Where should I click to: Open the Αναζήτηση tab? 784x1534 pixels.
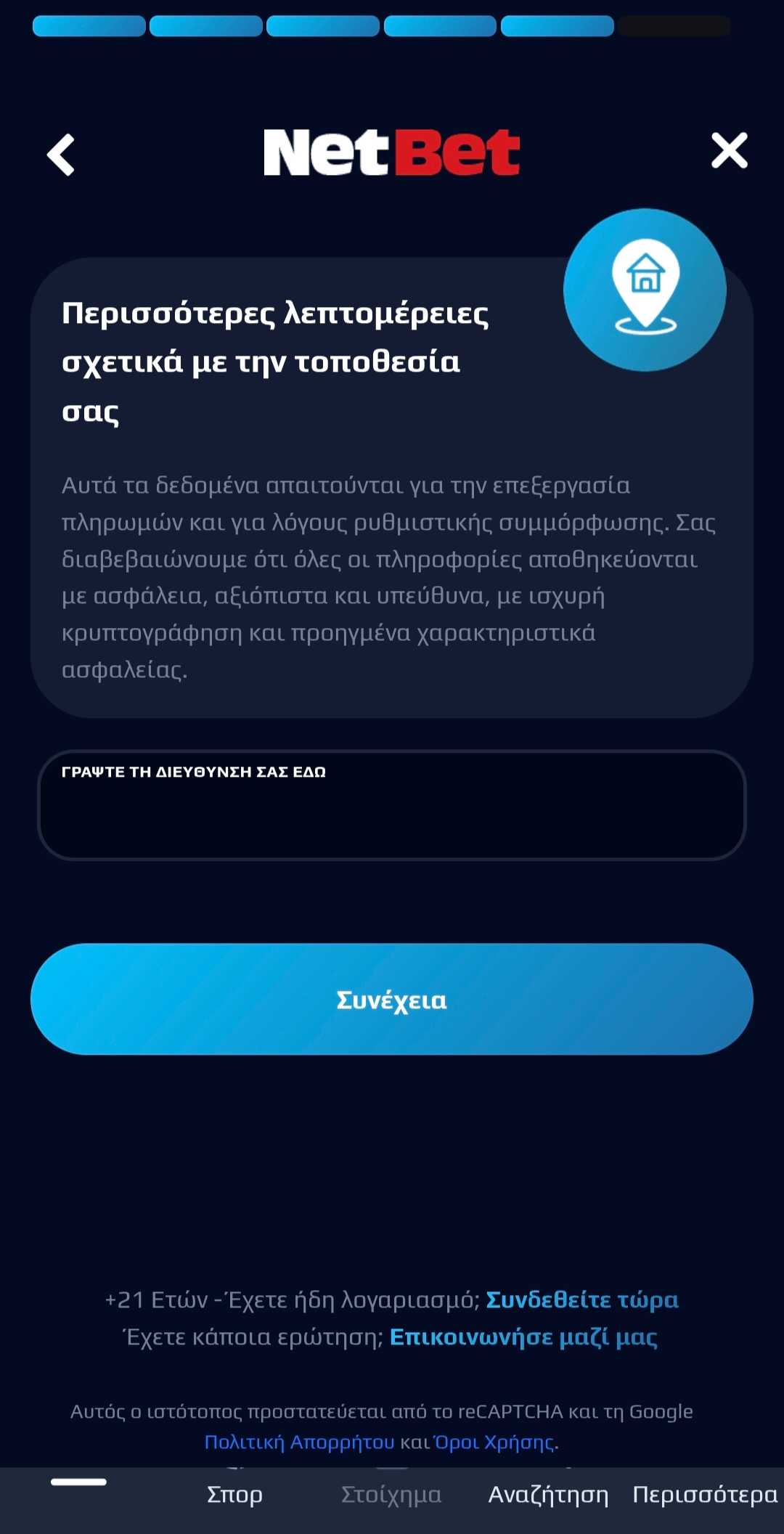pyautogui.click(x=548, y=1494)
